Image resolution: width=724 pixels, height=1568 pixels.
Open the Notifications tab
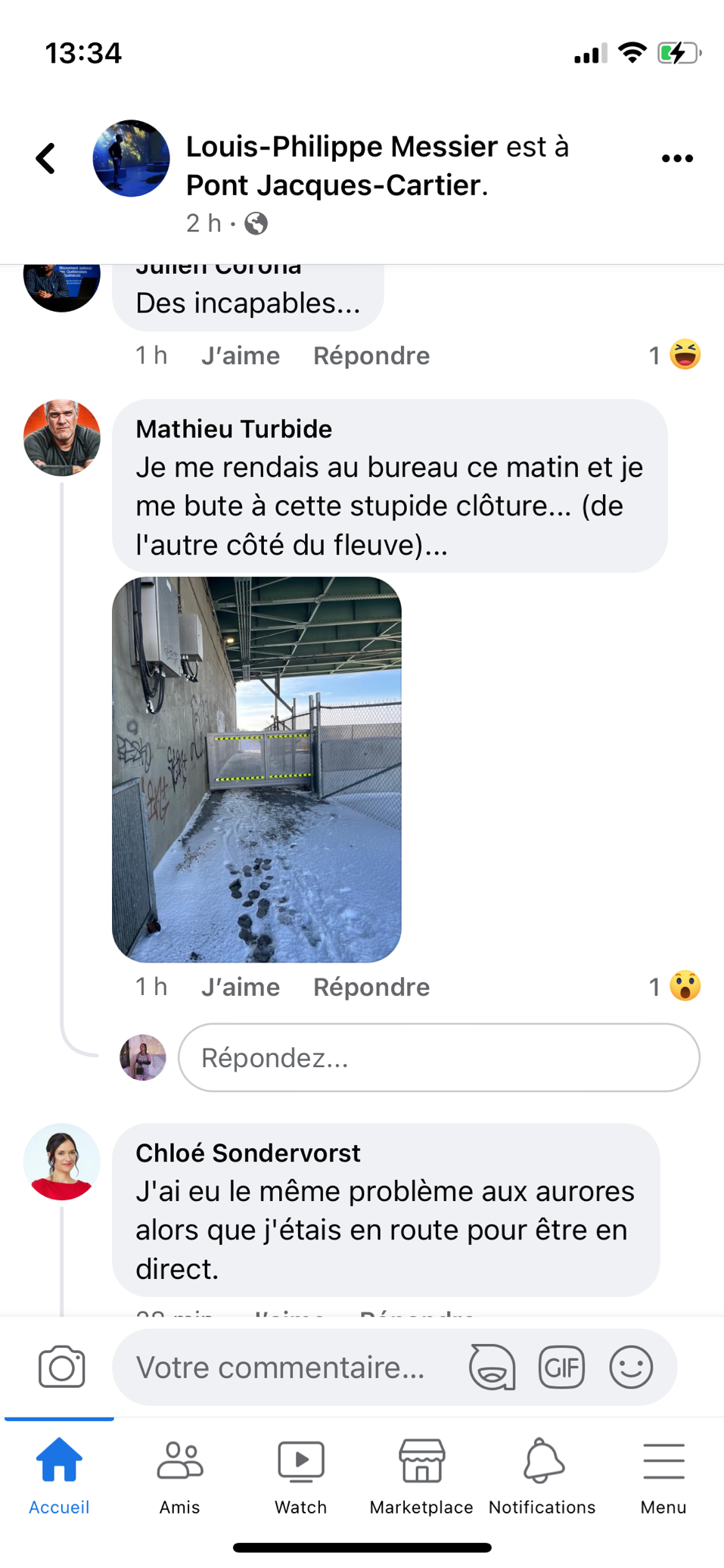(x=542, y=1476)
